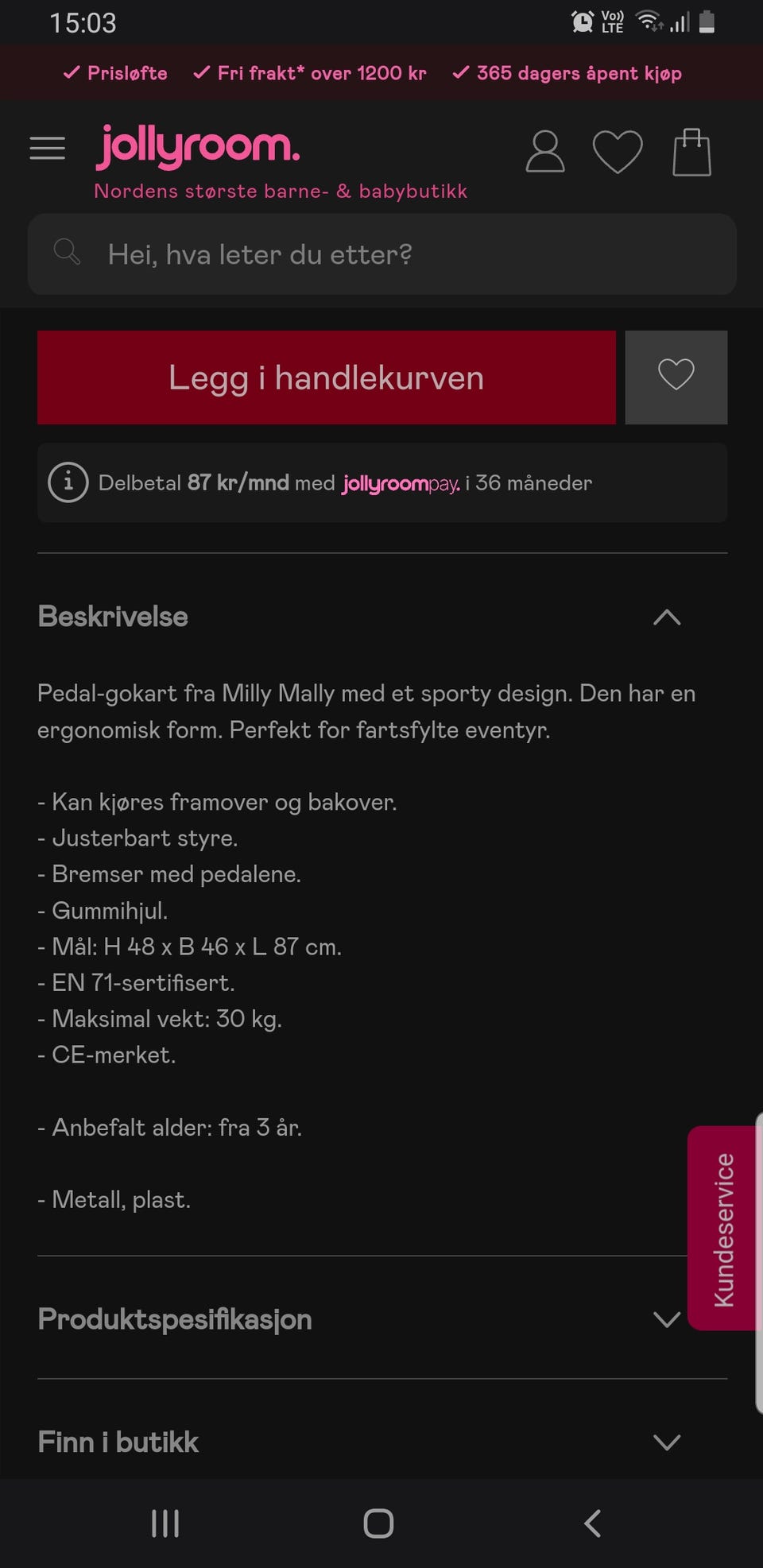Expand the Finn i butikk section
763x1568 pixels.
tap(667, 1442)
